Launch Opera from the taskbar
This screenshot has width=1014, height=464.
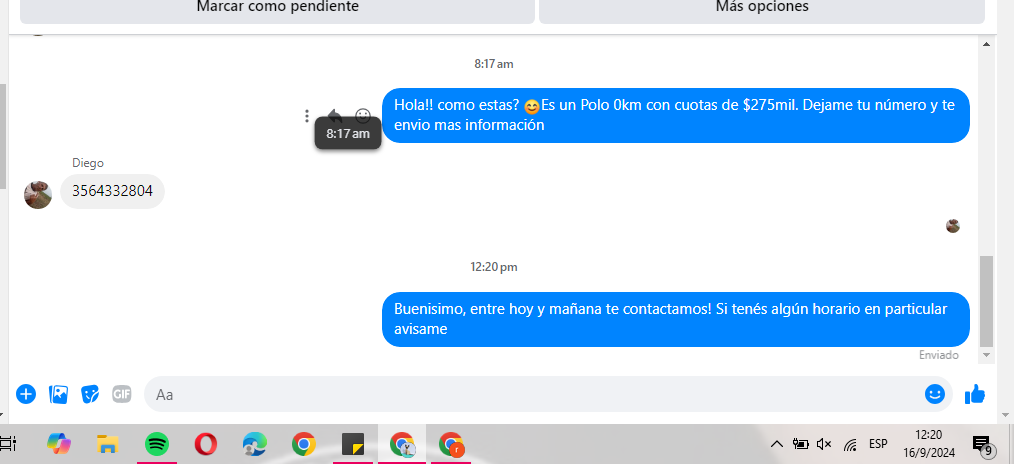coord(206,444)
